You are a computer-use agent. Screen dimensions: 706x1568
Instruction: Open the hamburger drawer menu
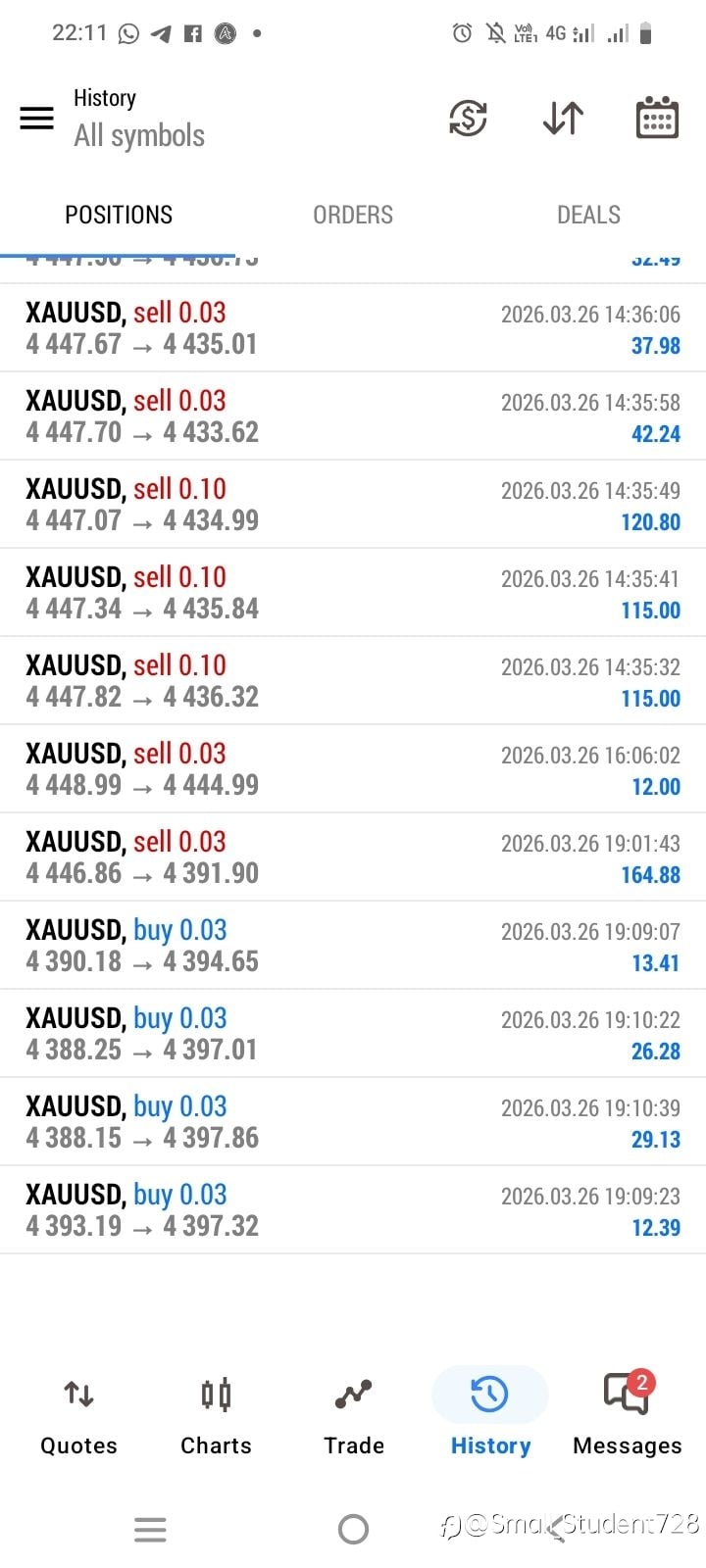point(37,119)
